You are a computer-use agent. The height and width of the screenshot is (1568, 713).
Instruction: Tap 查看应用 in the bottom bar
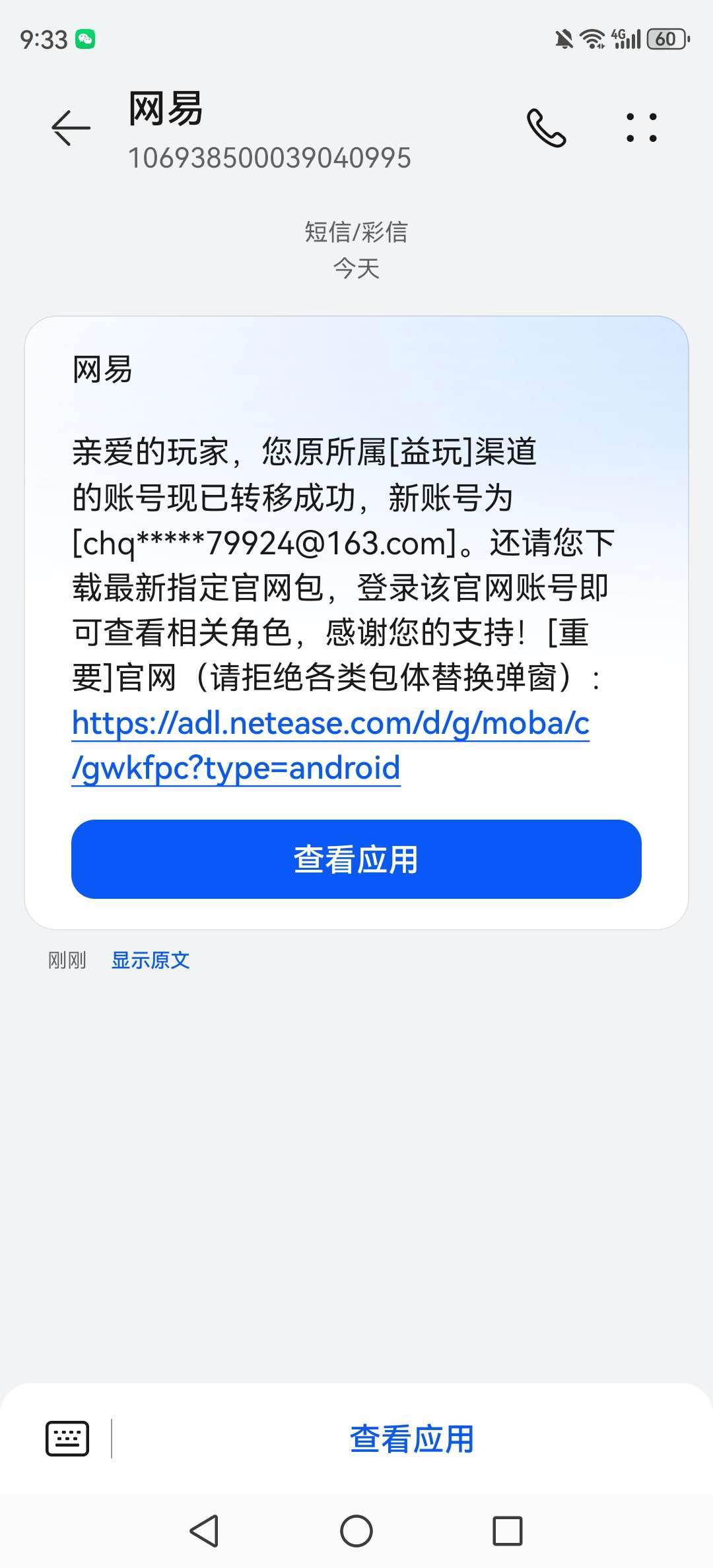(412, 1439)
